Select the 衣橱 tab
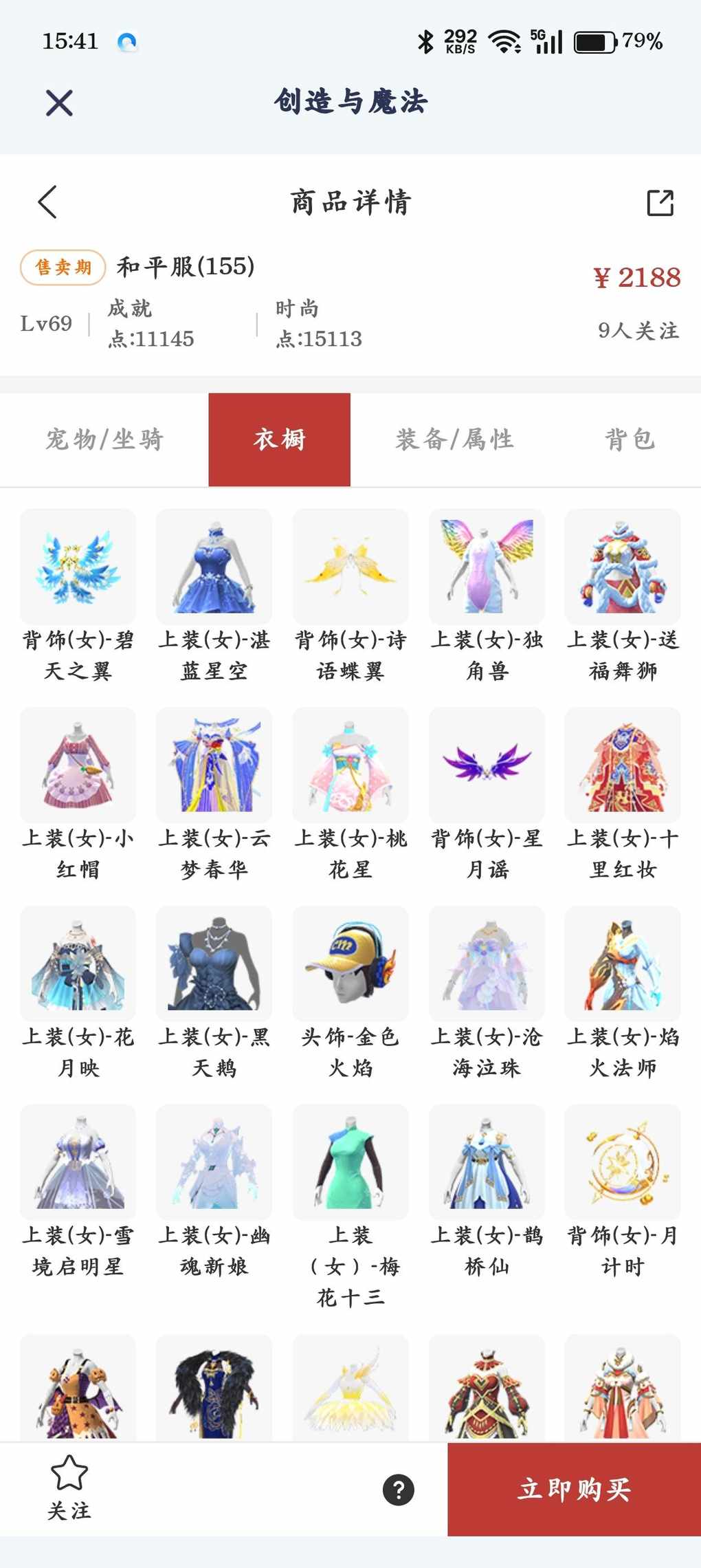Viewport: 701px width, 1568px height. point(280,439)
